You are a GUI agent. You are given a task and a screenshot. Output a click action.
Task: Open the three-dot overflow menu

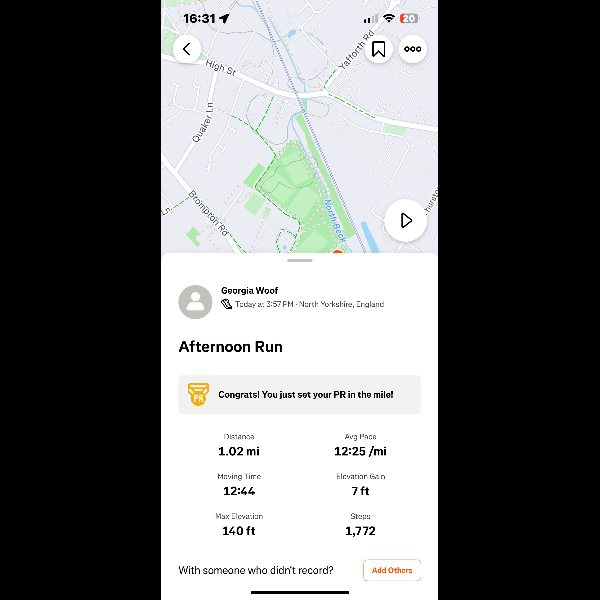(412, 49)
